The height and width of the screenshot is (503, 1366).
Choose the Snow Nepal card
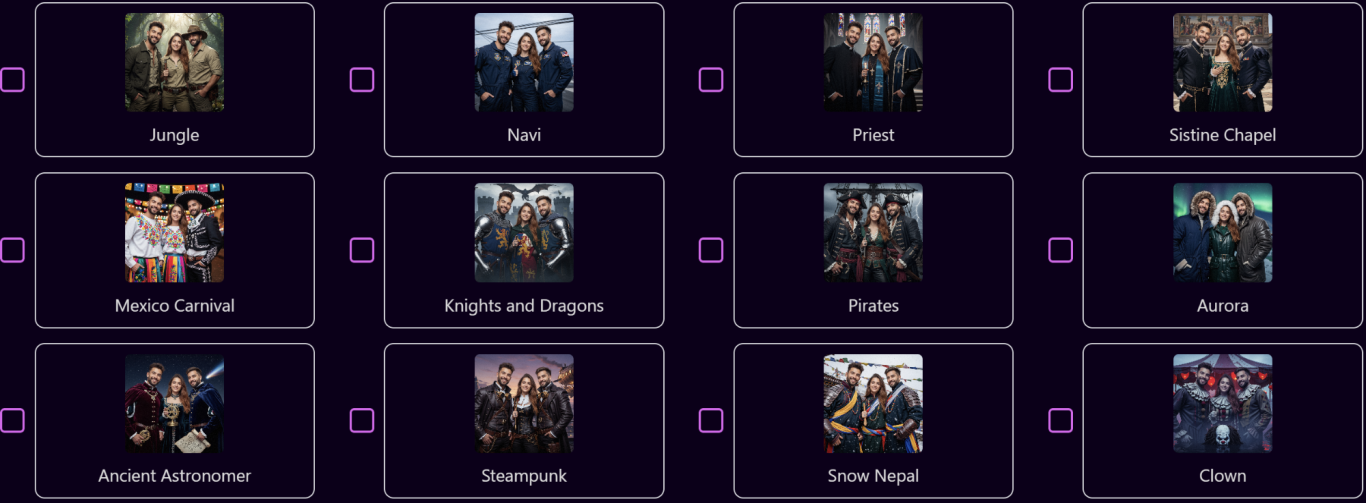click(872, 420)
